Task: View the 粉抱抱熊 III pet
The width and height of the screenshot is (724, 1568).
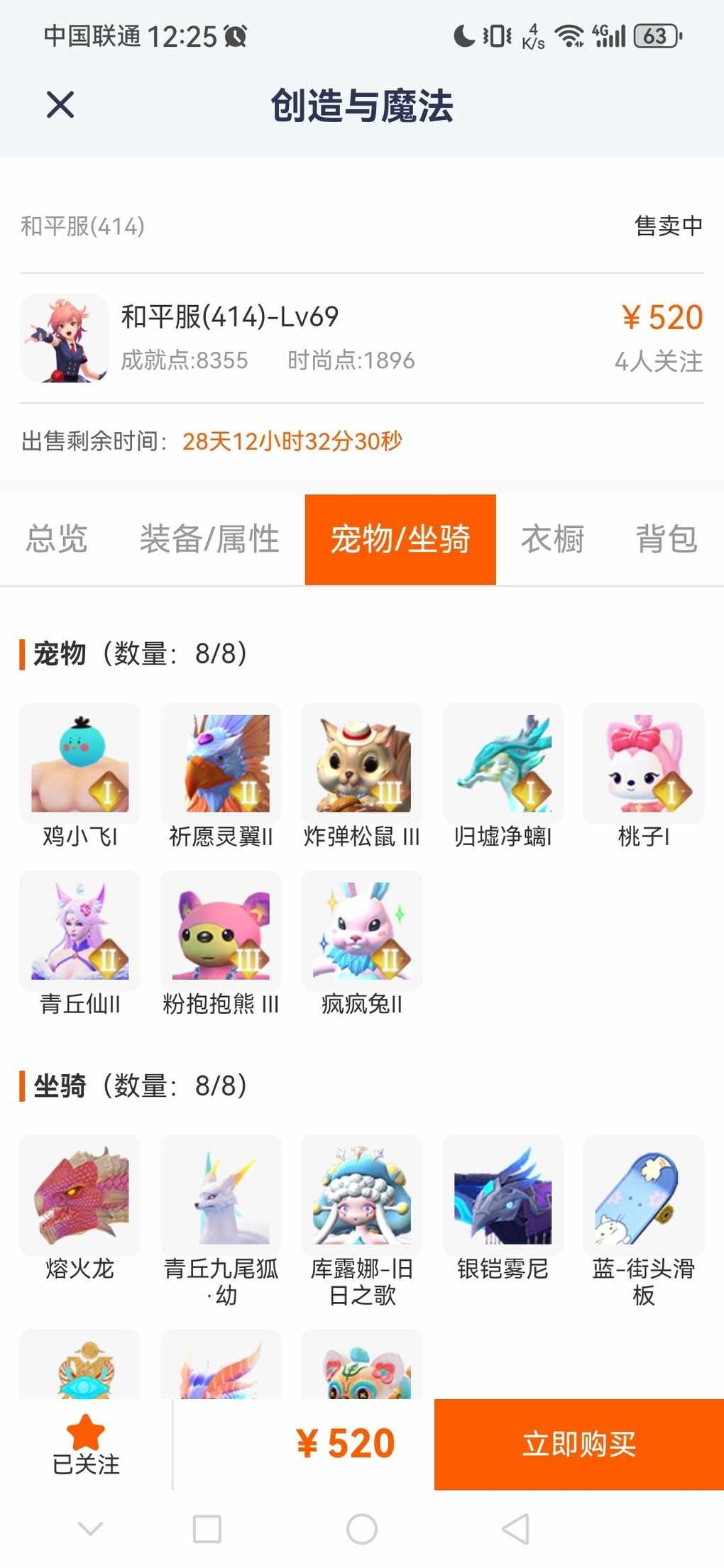Action: (221, 932)
